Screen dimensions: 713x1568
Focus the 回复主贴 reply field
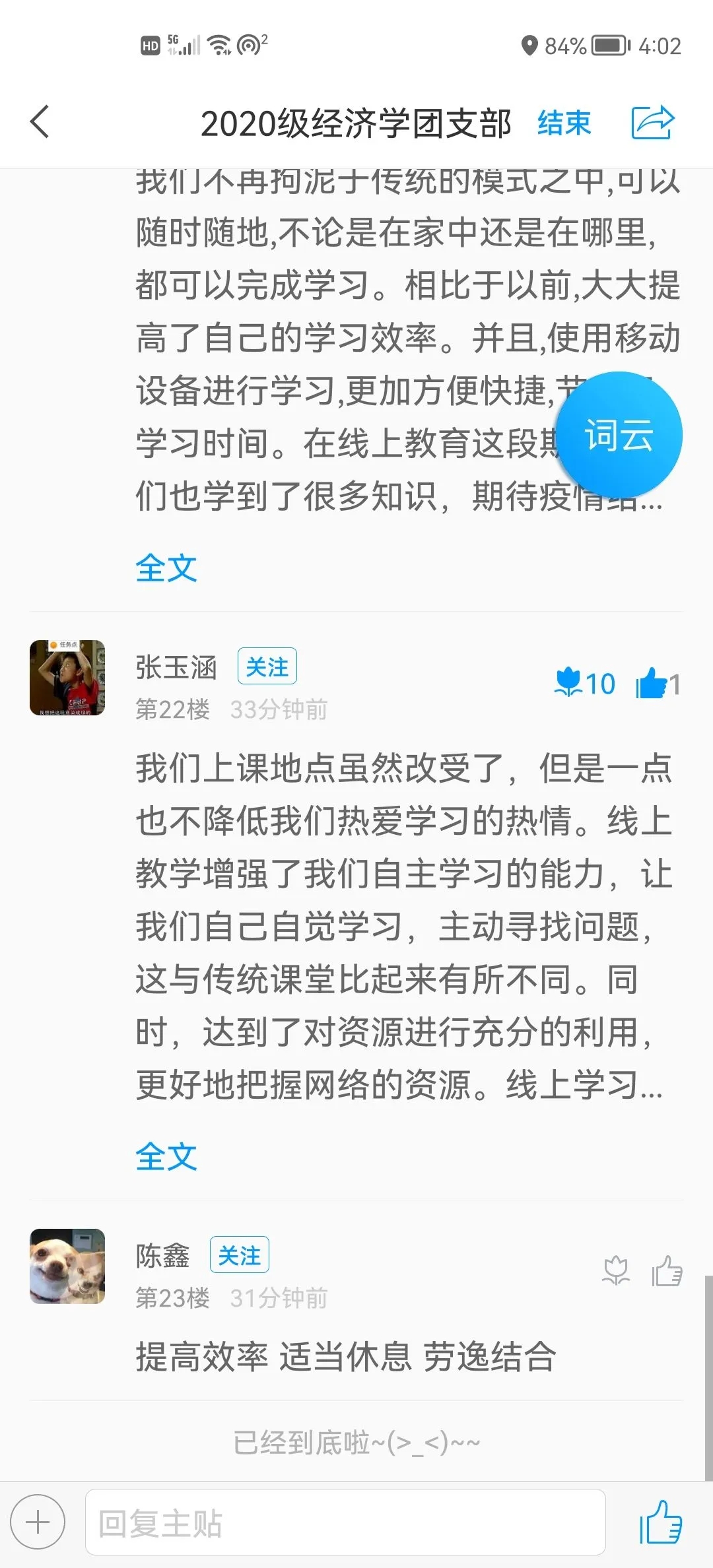click(x=345, y=1522)
